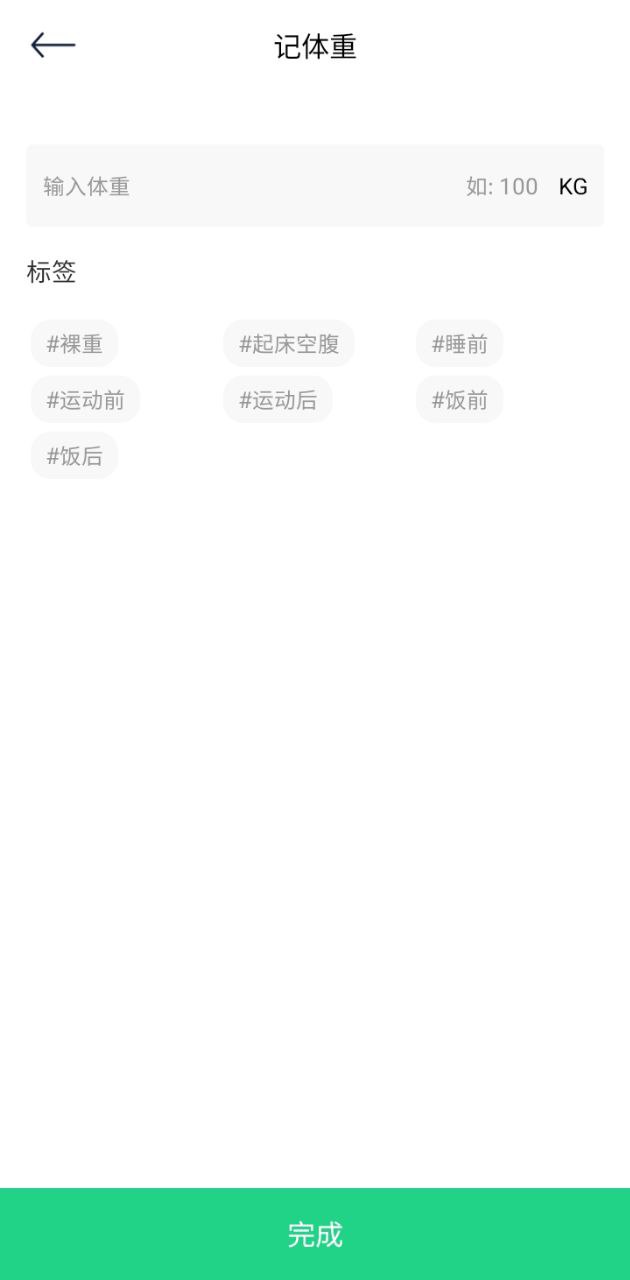
Task: Tap the green 完成 button
Action: pos(315,1234)
